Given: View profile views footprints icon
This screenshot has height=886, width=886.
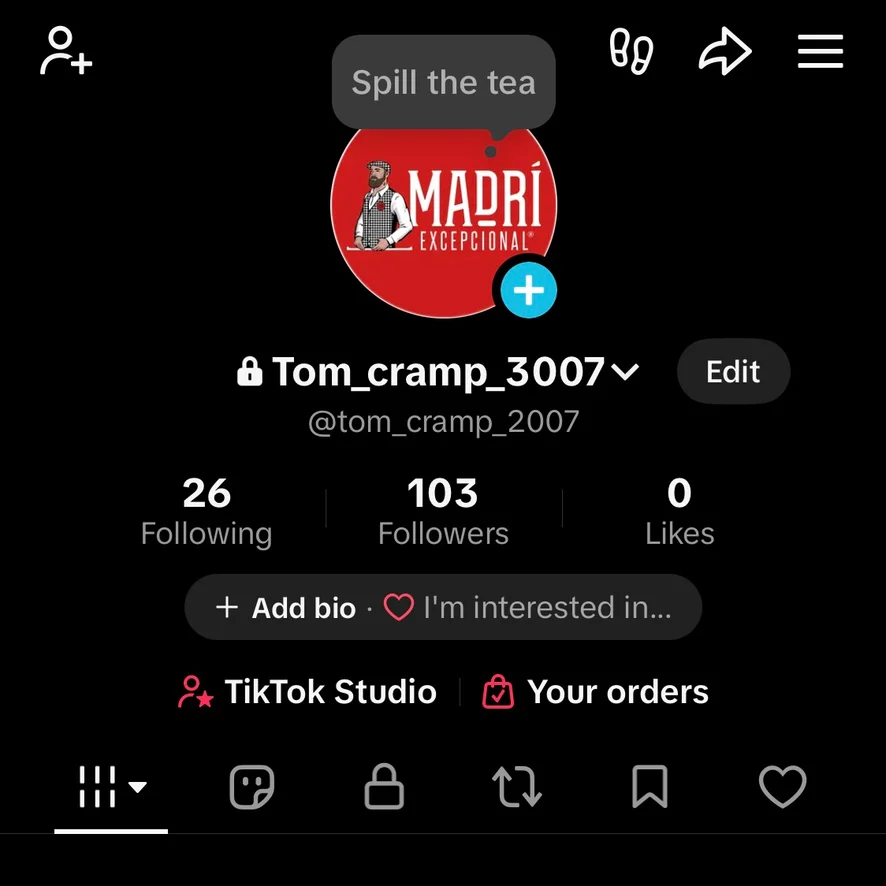Looking at the screenshot, I should click(631, 51).
